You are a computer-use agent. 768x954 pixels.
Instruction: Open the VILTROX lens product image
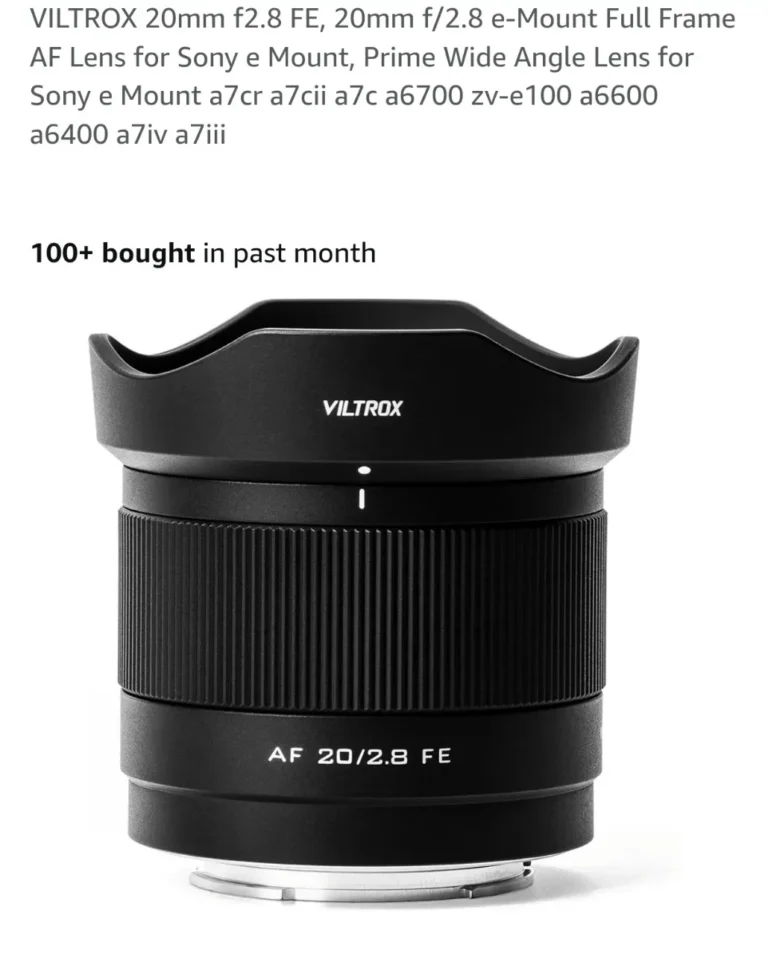coord(363,600)
